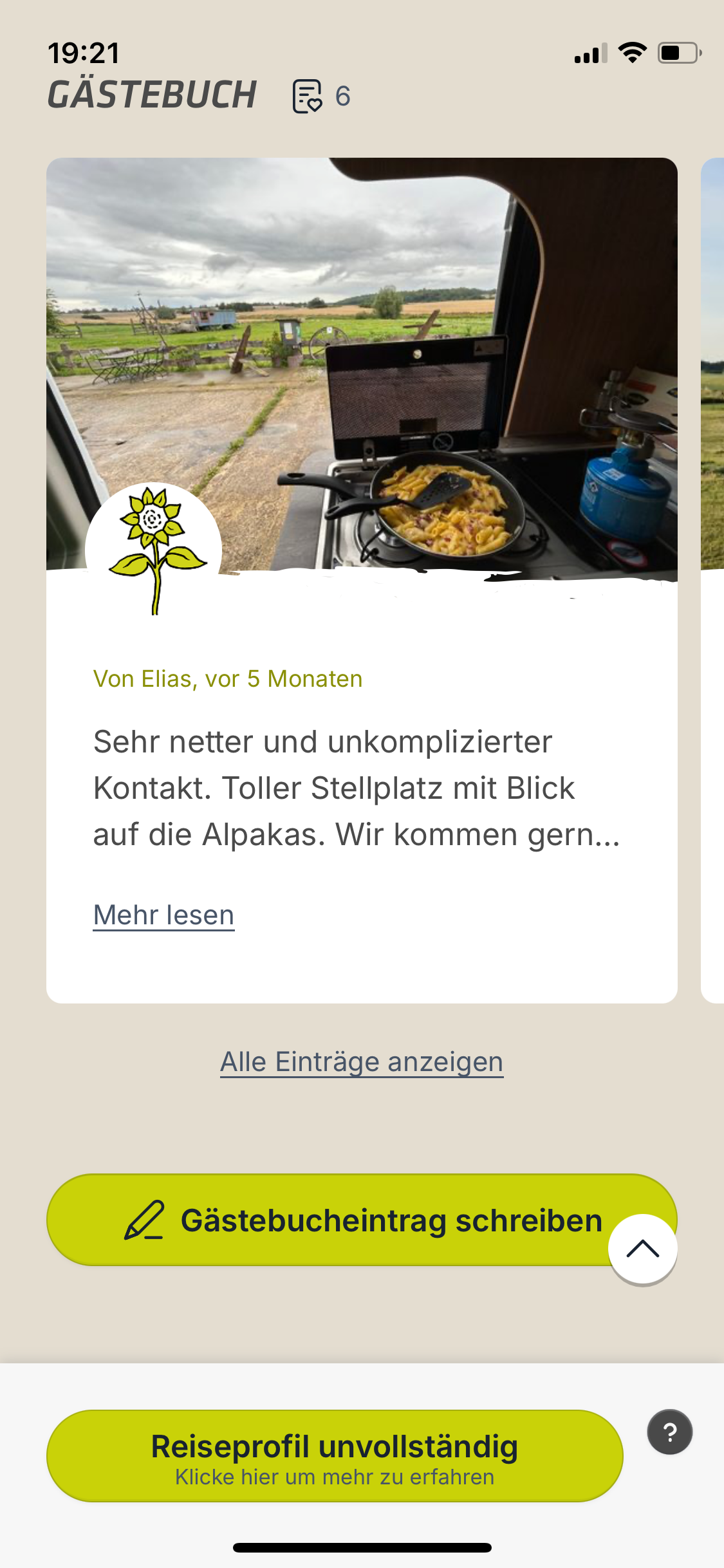Open the help question mark button
Image resolution: width=724 pixels, height=1568 pixels.
(x=669, y=1432)
